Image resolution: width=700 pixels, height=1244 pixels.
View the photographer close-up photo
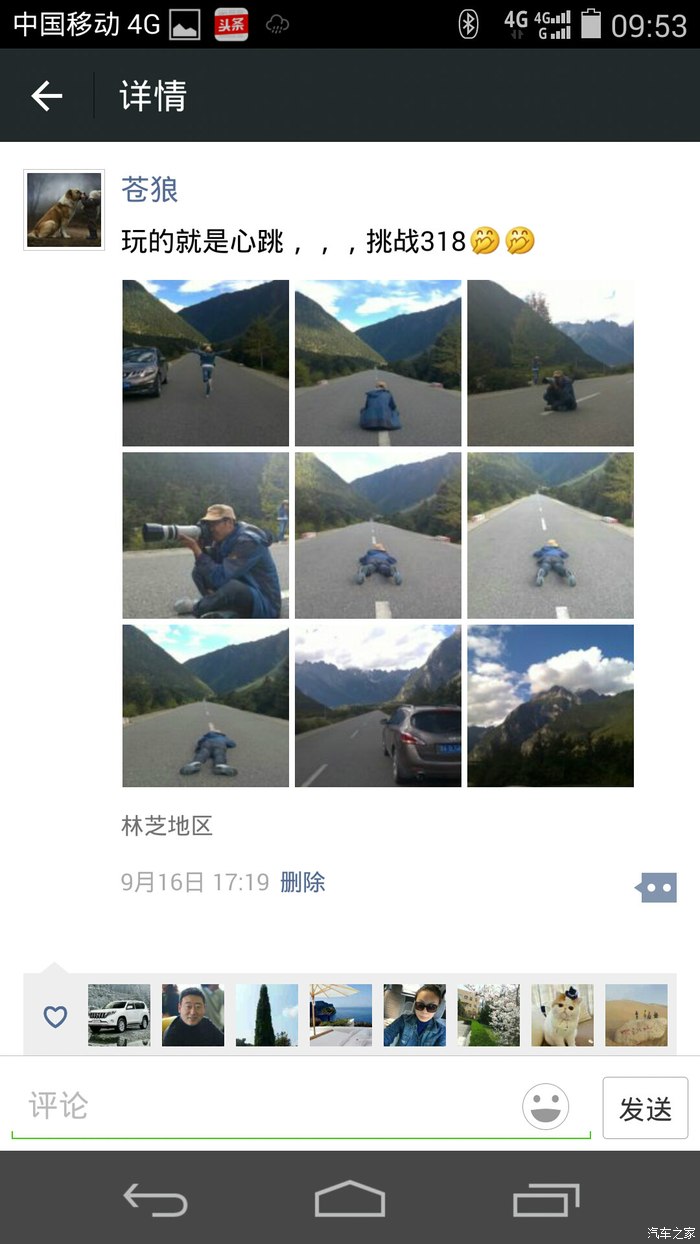pyautogui.click(x=205, y=535)
